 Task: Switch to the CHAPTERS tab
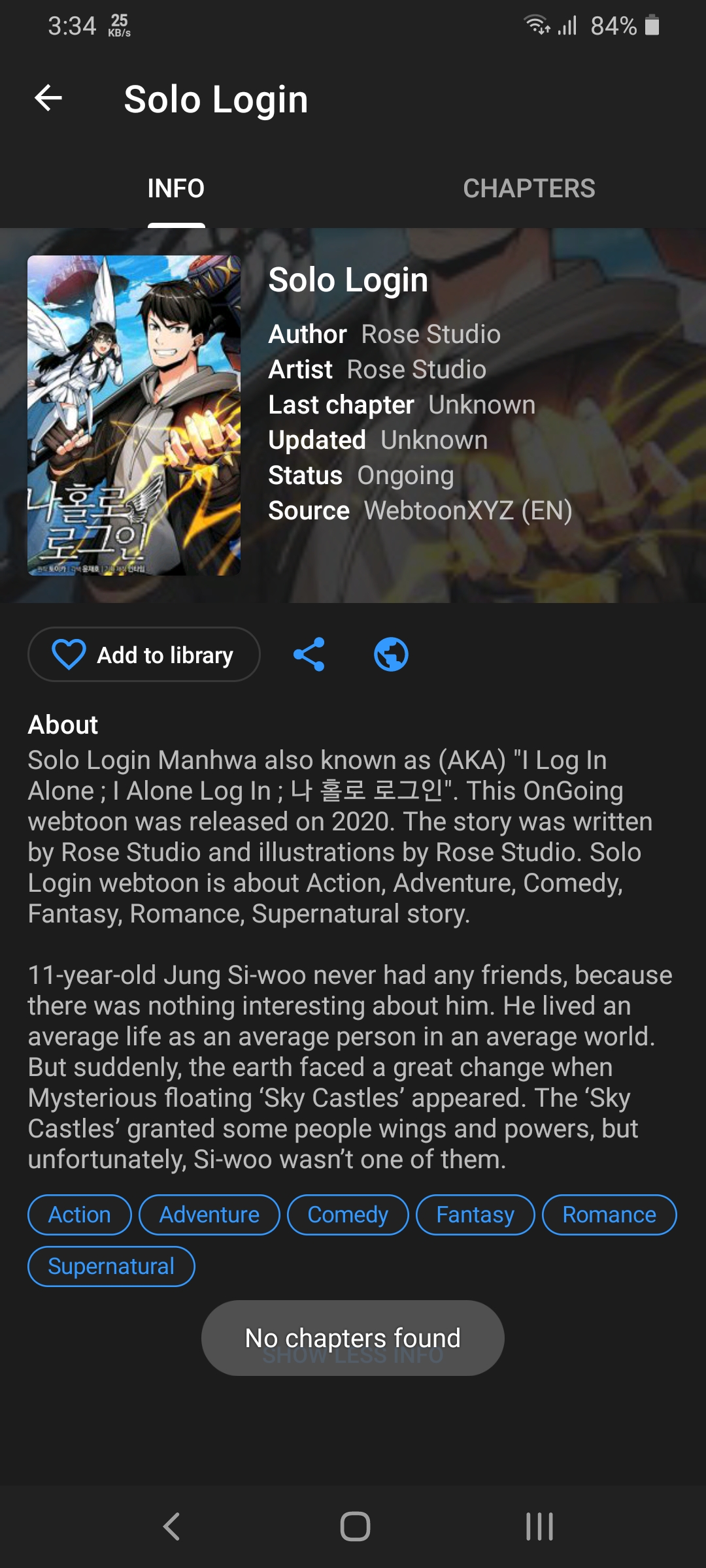529,189
